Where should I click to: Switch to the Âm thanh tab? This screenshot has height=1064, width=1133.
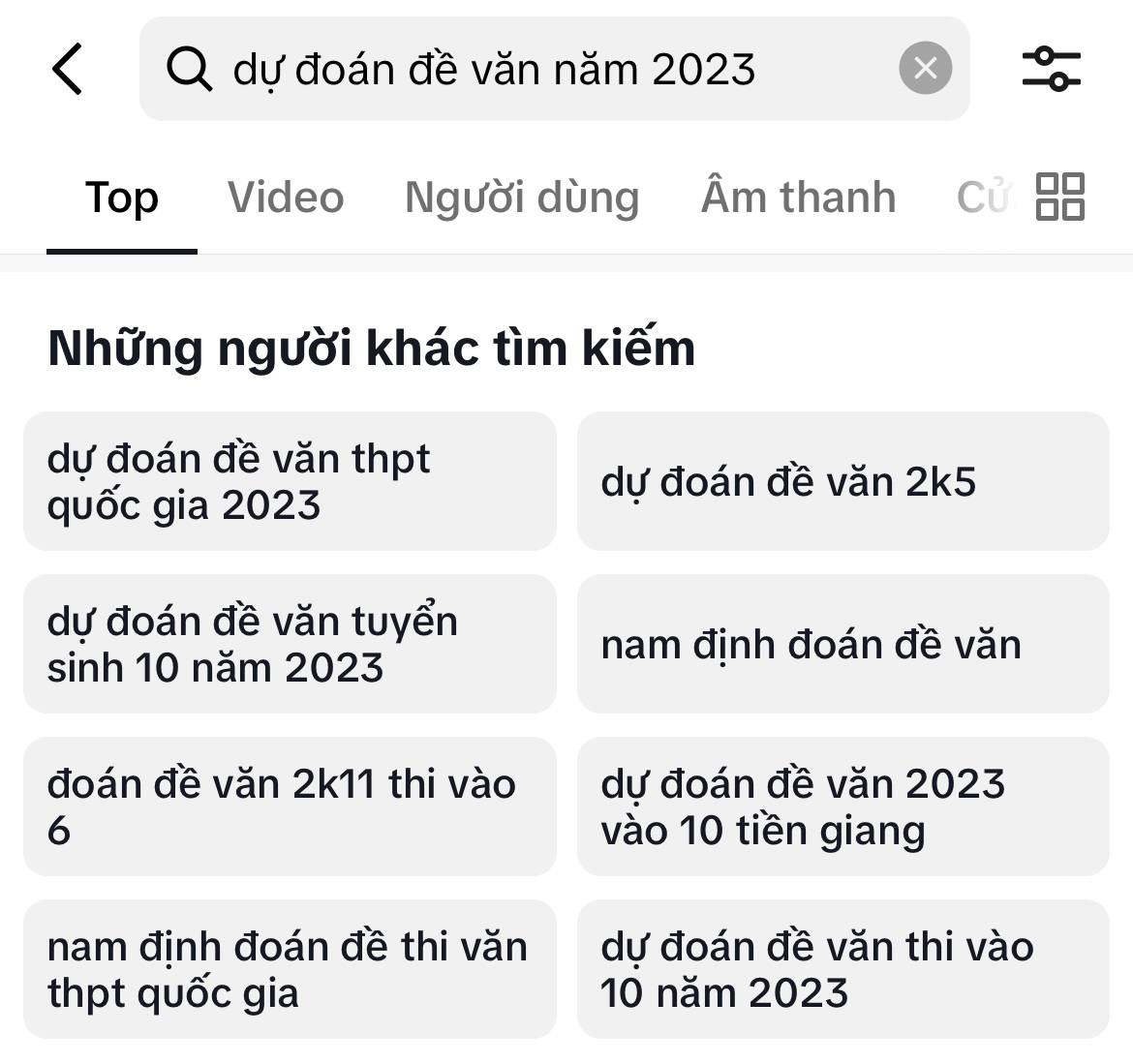[798, 198]
